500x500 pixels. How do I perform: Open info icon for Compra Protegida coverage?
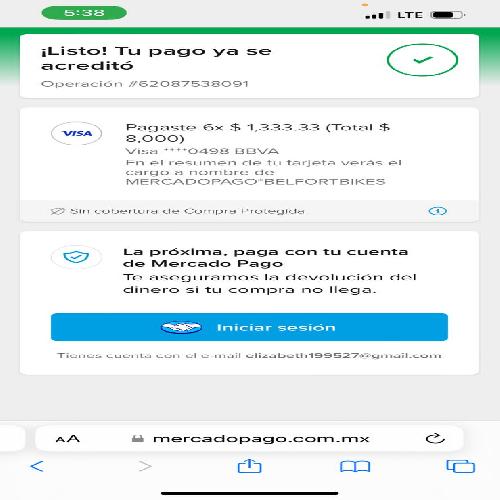point(437,211)
